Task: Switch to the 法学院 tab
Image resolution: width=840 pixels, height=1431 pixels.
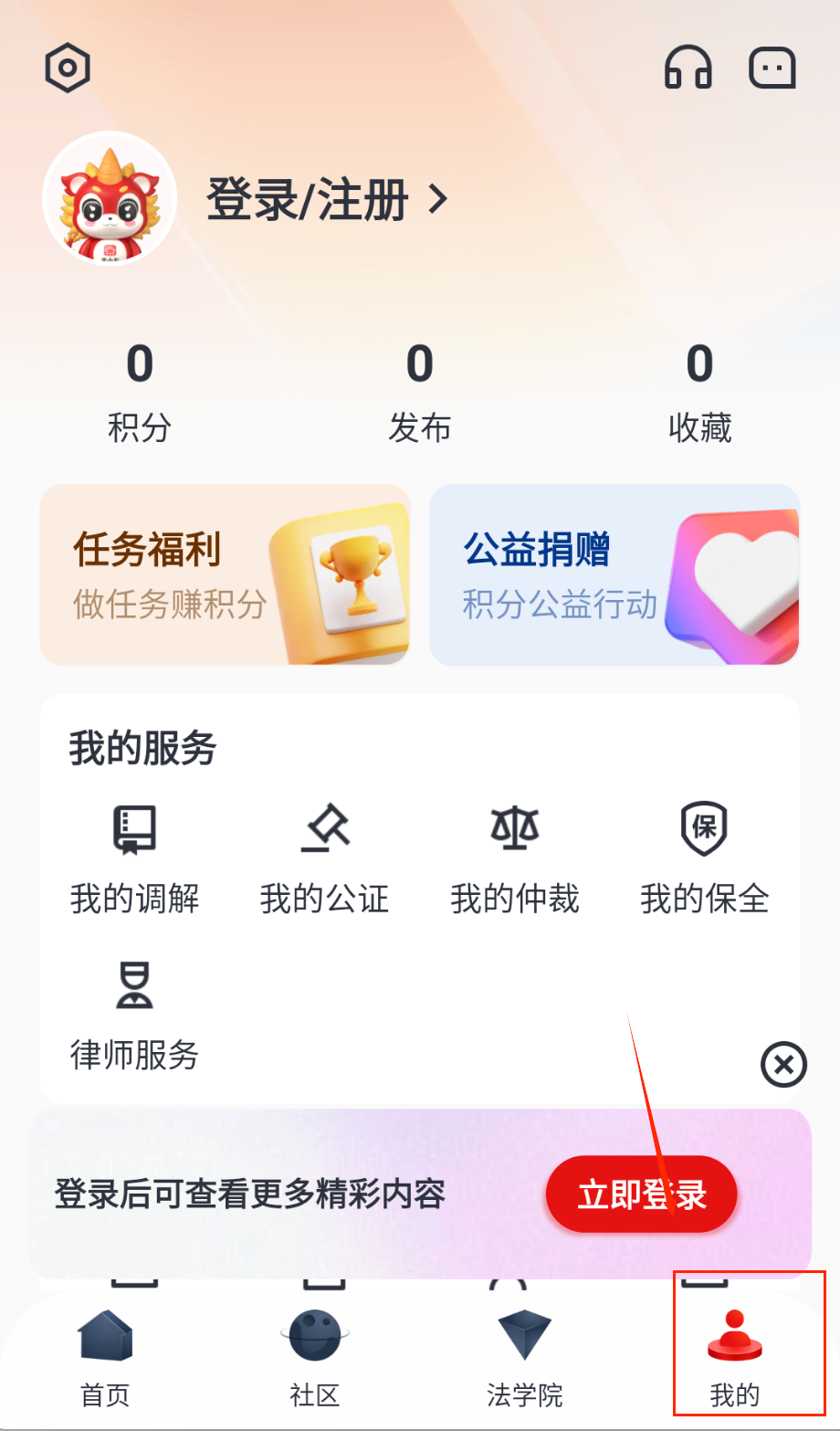Action: pyautogui.click(x=525, y=1358)
